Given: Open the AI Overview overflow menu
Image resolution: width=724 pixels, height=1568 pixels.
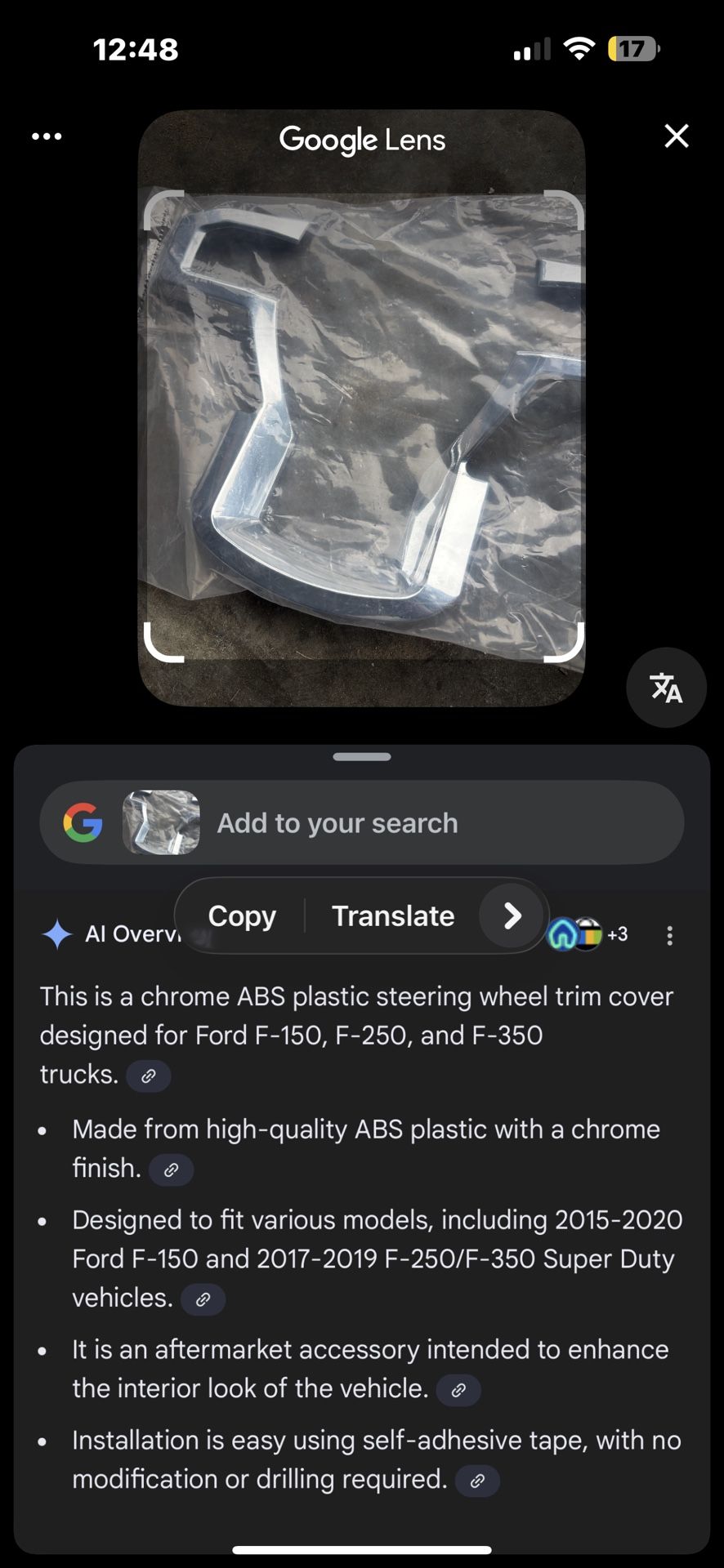Looking at the screenshot, I should click(x=670, y=936).
